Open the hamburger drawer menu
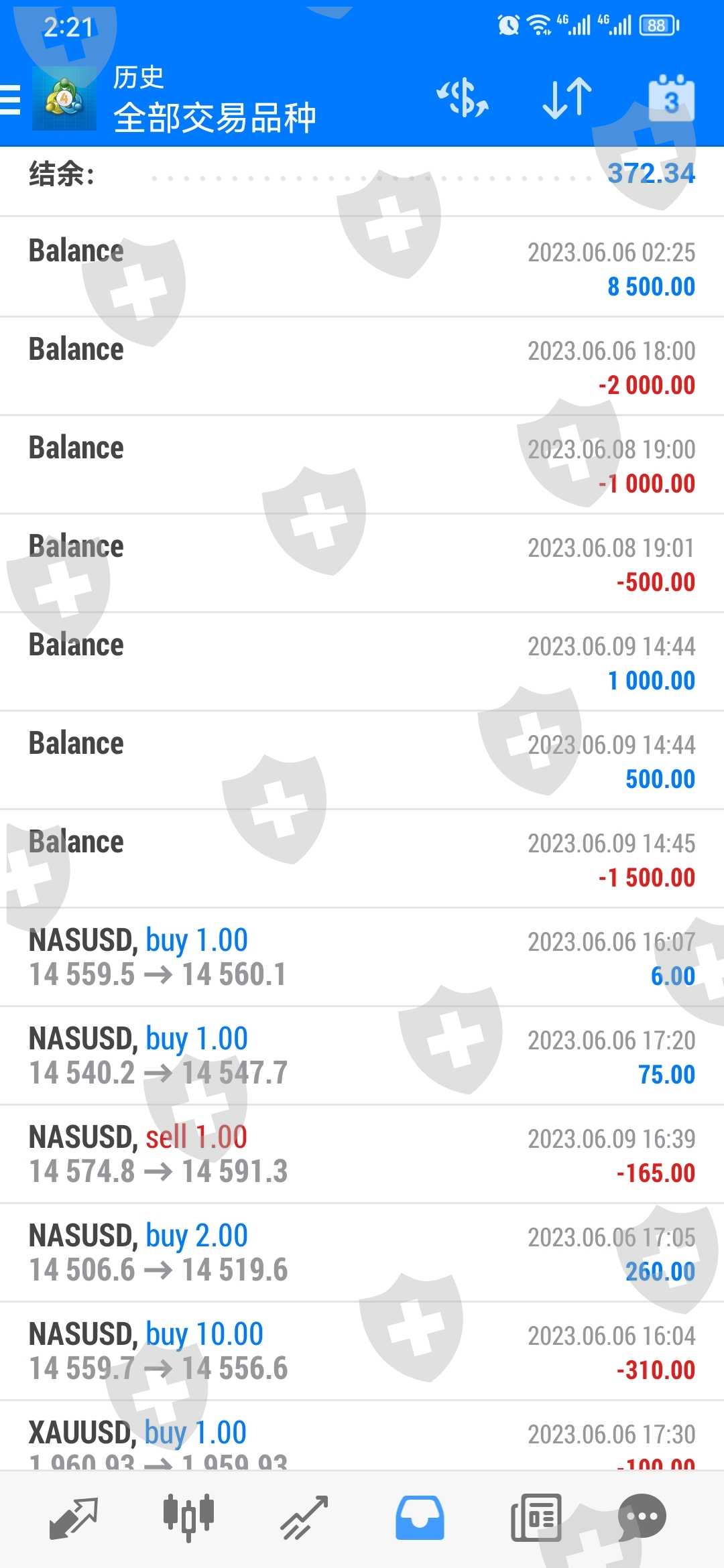 coord(11,101)
